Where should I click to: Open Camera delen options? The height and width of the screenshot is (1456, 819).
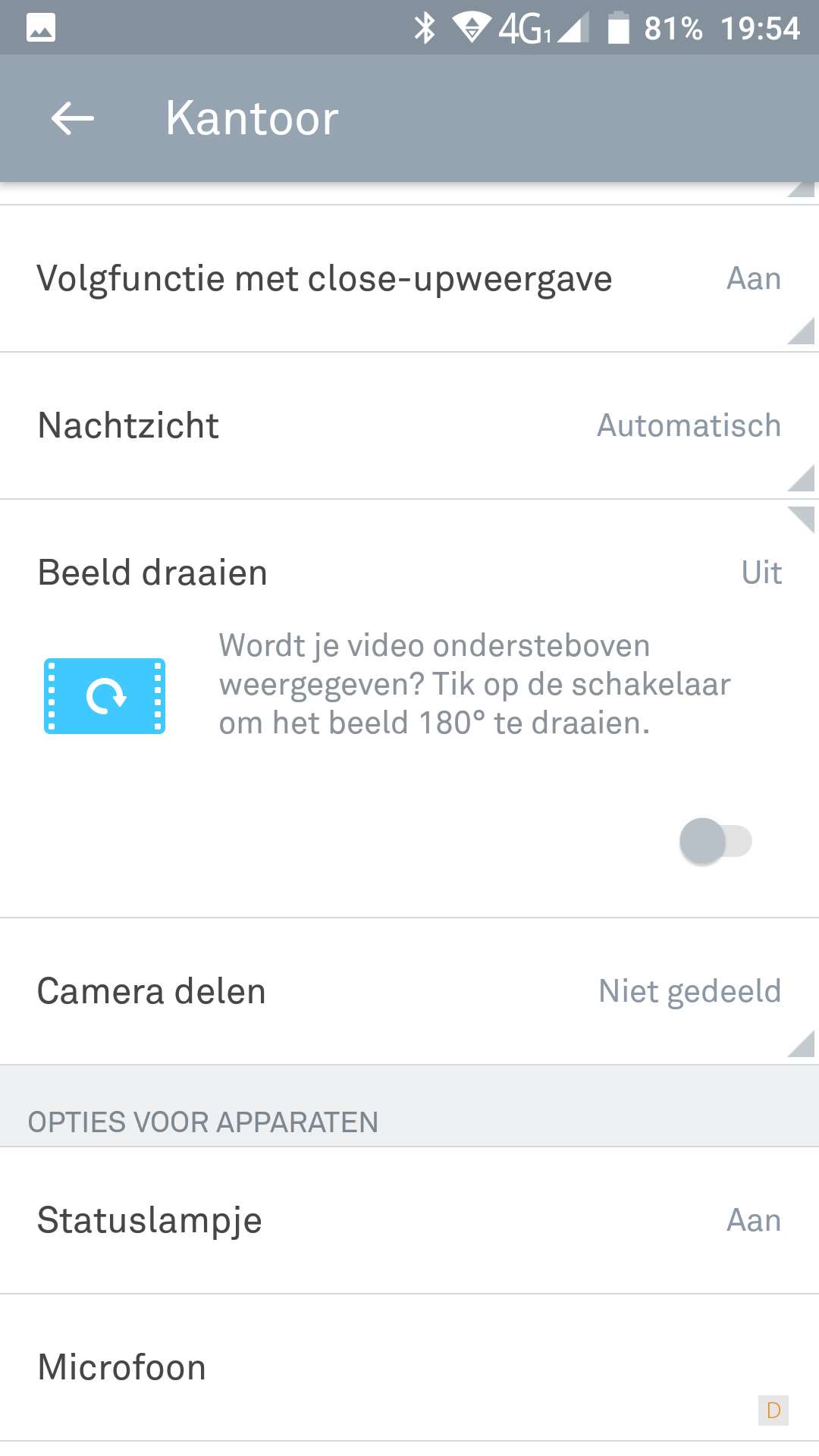tap(408, 991)
